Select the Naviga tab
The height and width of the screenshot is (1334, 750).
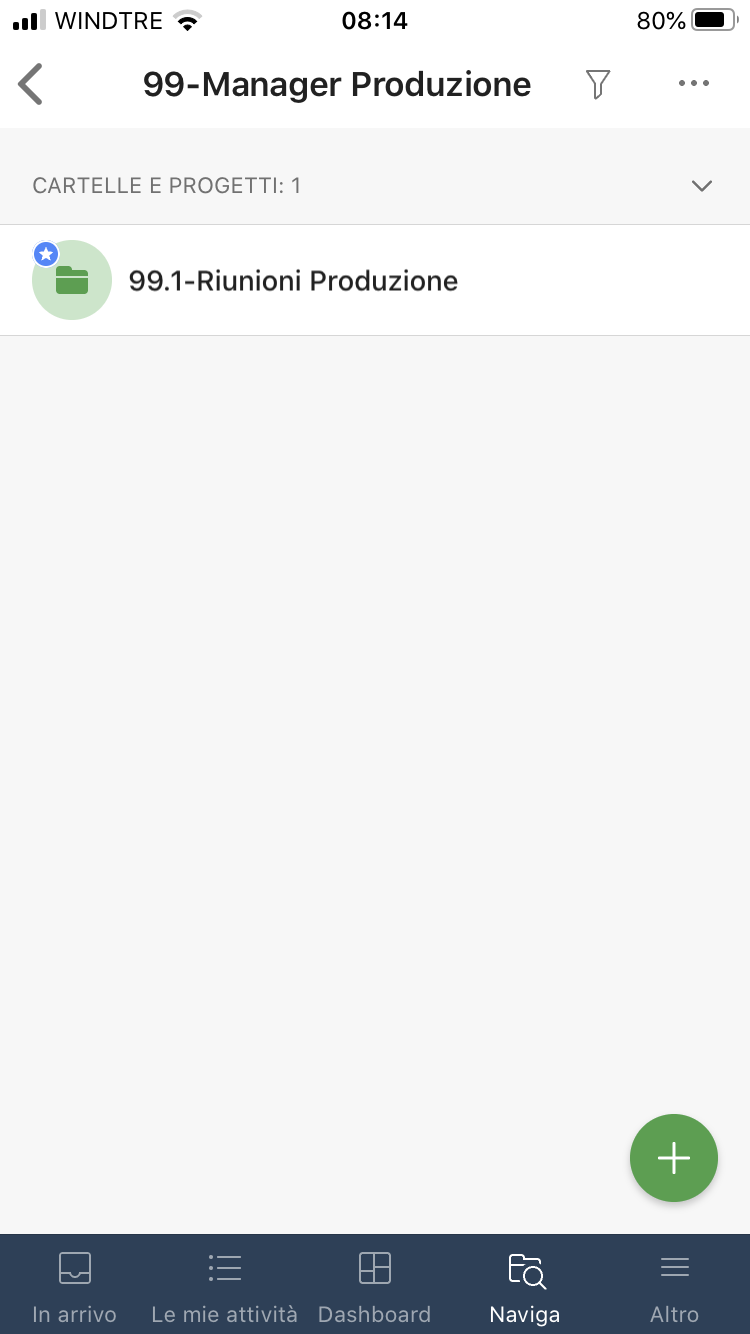(525, 1284)
